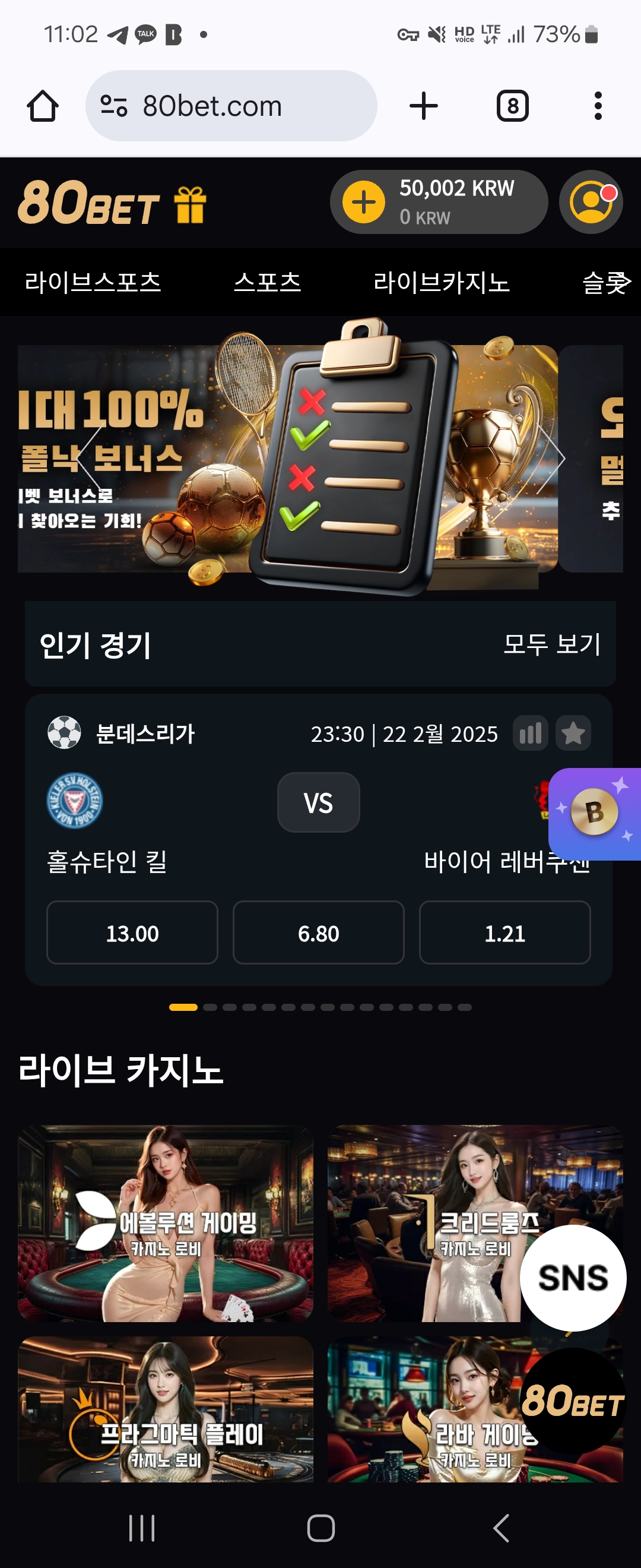Open the gift box promotions icon
Screen dimensions: 641x1568
coord(191,204)
